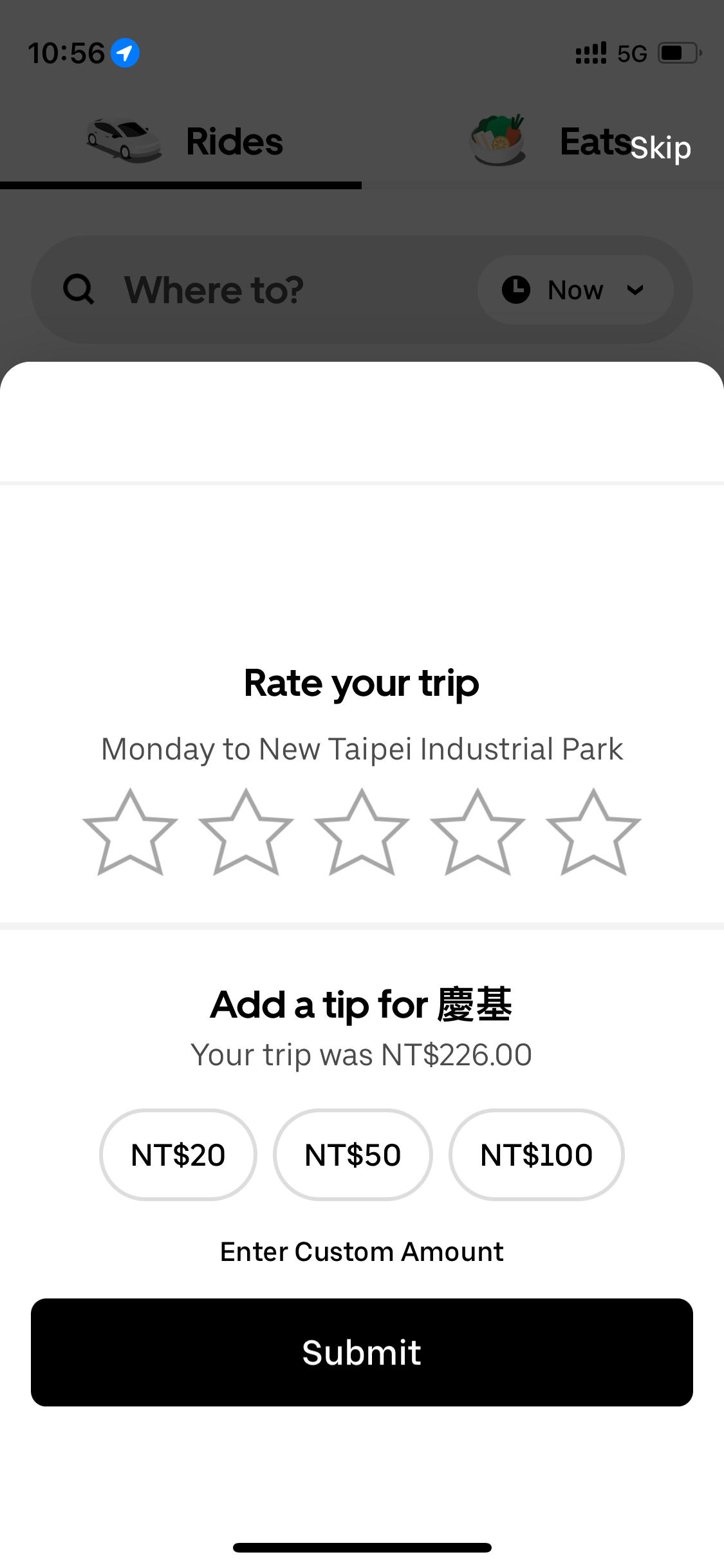Select the NT$50 tip option
724x1568 pixels.
[x=353, y=1155]
